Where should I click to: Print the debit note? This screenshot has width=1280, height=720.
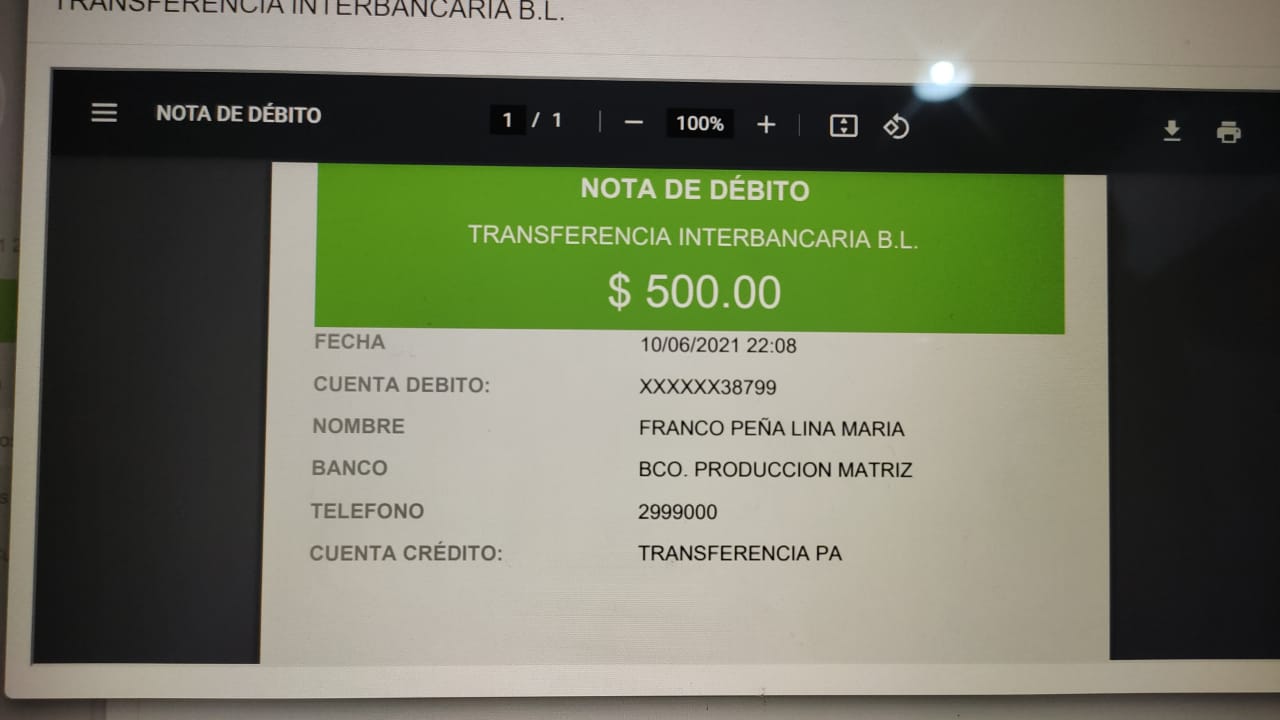pyautogui.click(x=1229, y=132)
